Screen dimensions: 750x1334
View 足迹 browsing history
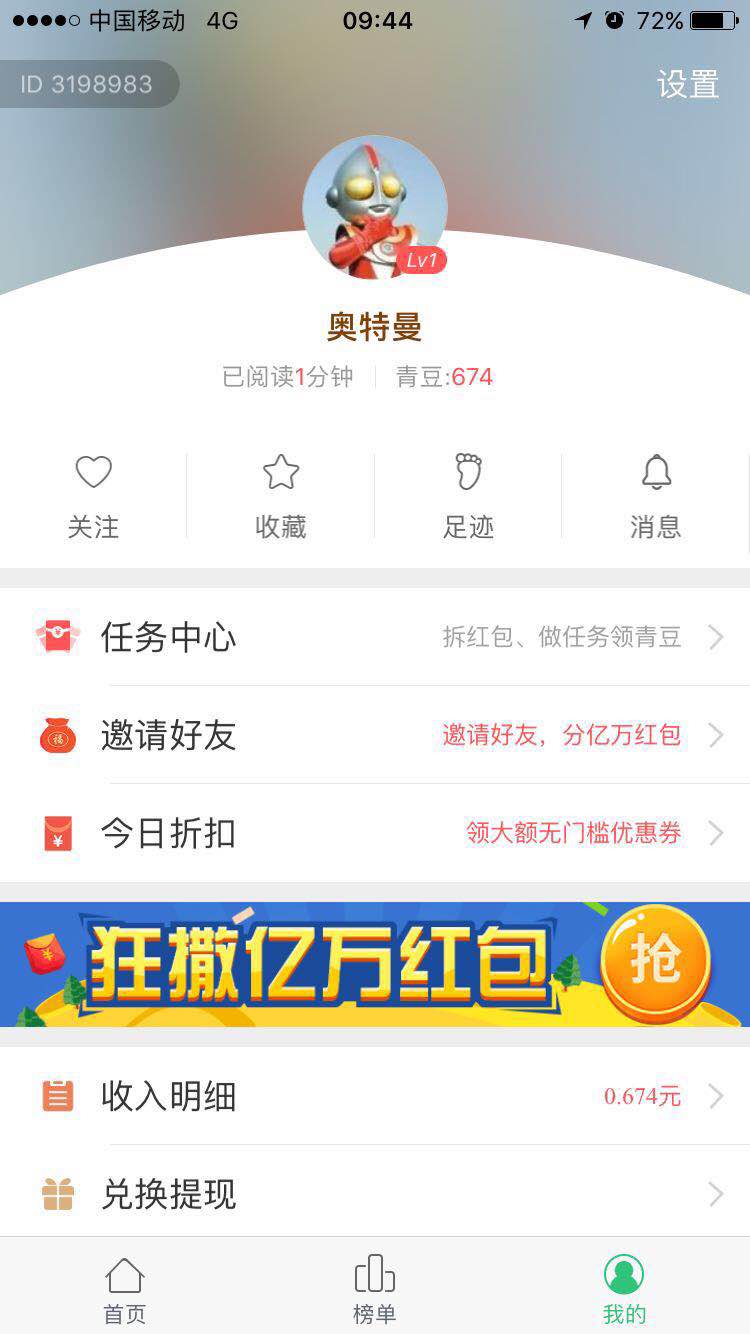coord(468,496)
